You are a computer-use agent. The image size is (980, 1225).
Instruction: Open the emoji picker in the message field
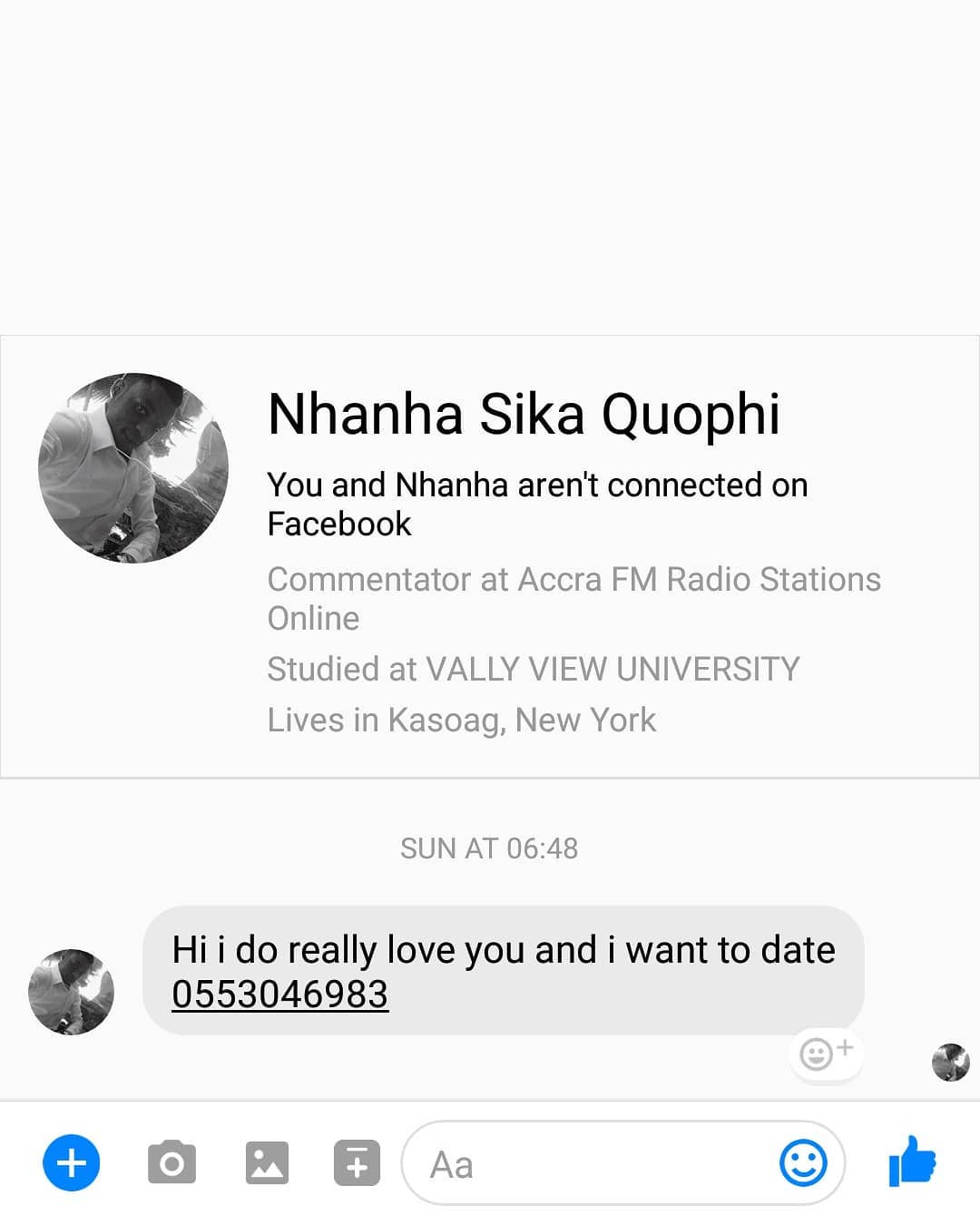(803, 1163)
